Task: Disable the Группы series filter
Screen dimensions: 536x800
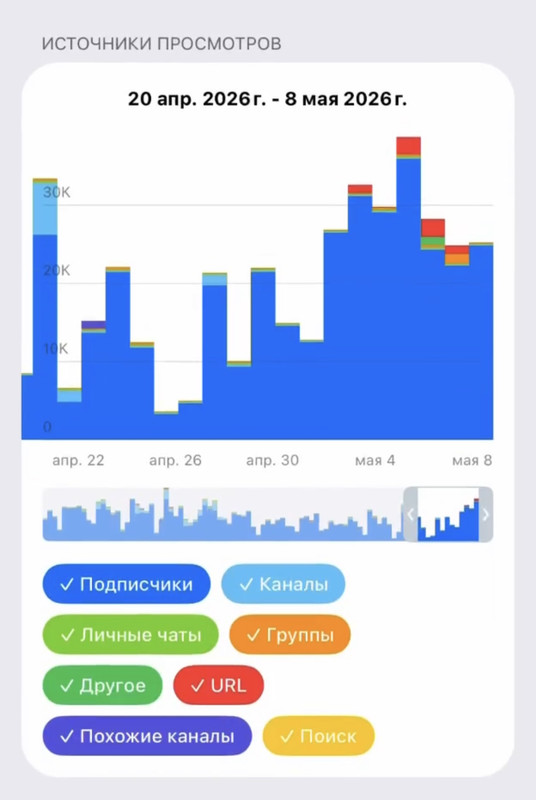Action: [290, 634]
